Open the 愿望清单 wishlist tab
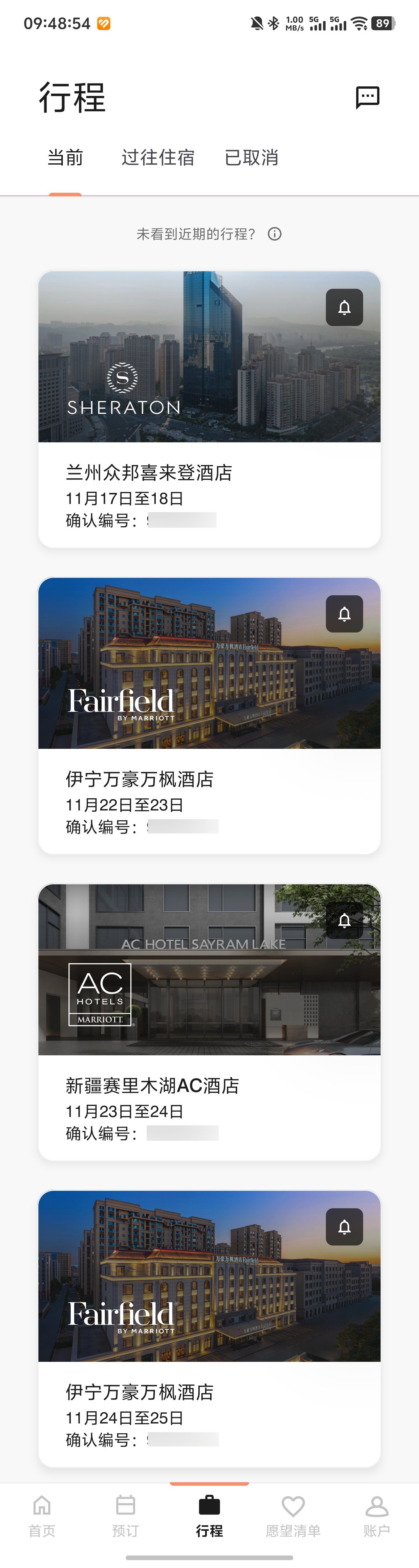 pos(293,1516)
